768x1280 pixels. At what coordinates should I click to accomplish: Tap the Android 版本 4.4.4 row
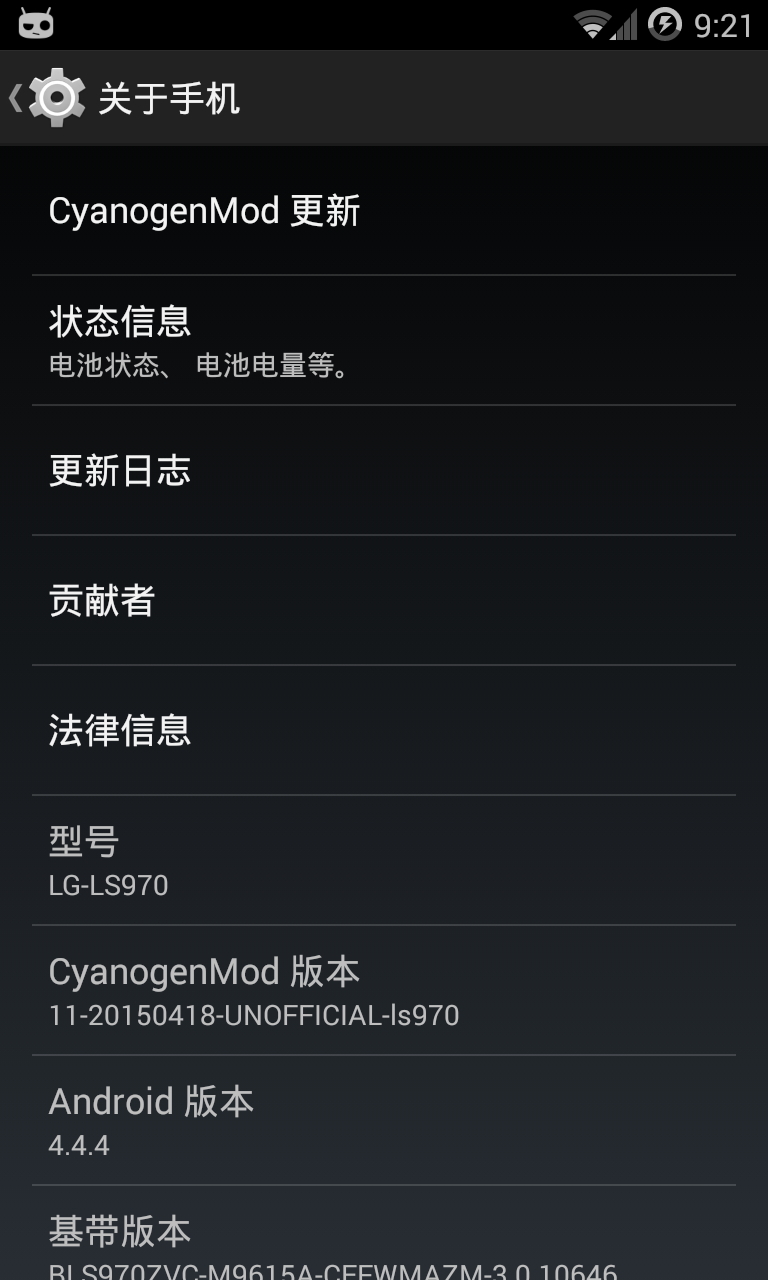[384, 1120]
